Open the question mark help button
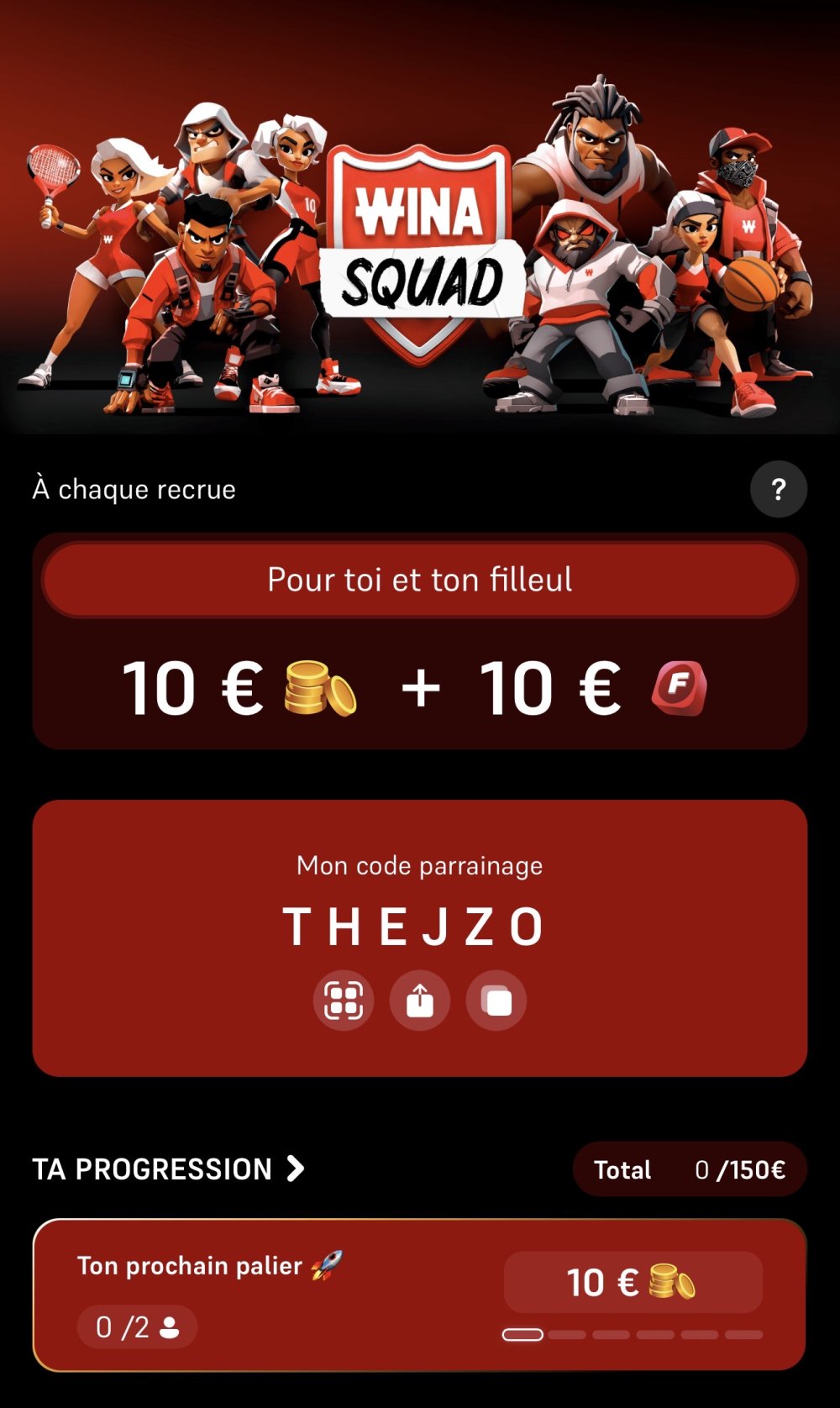 (778, 489)
